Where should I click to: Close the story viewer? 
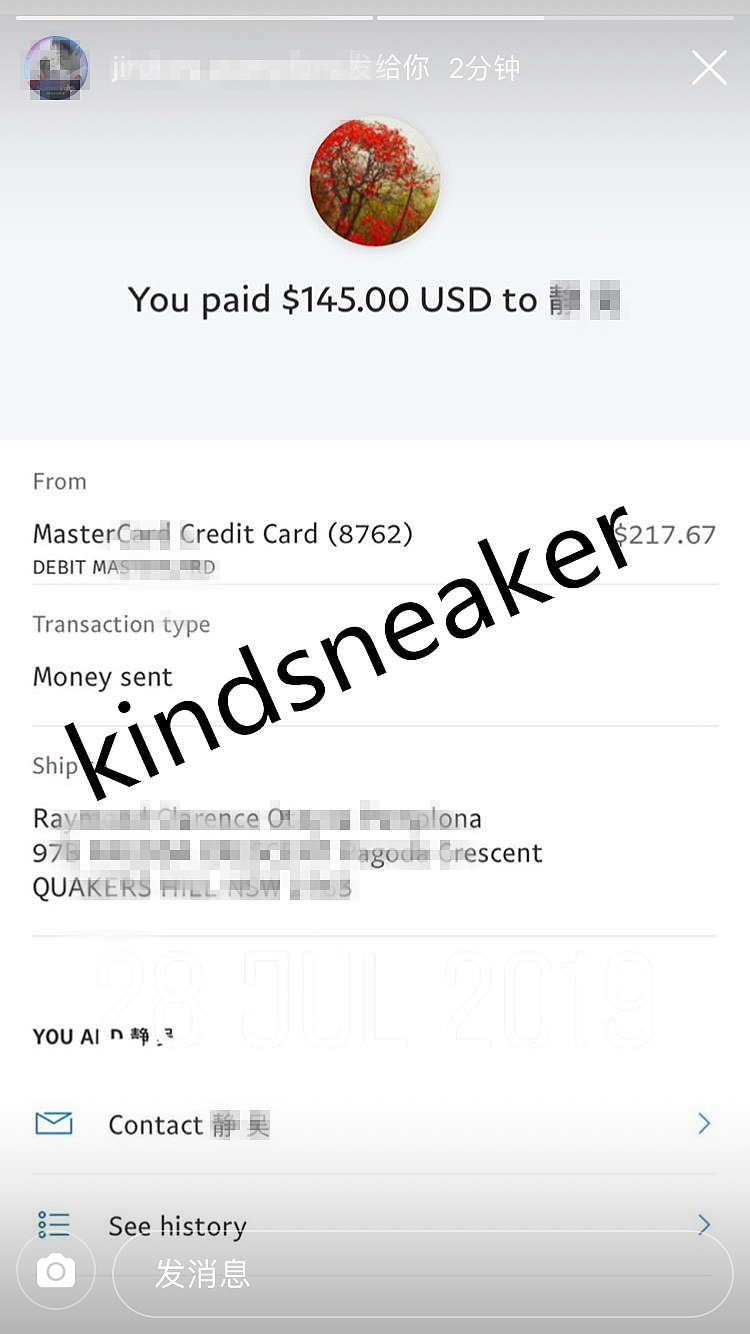[709, 68]
